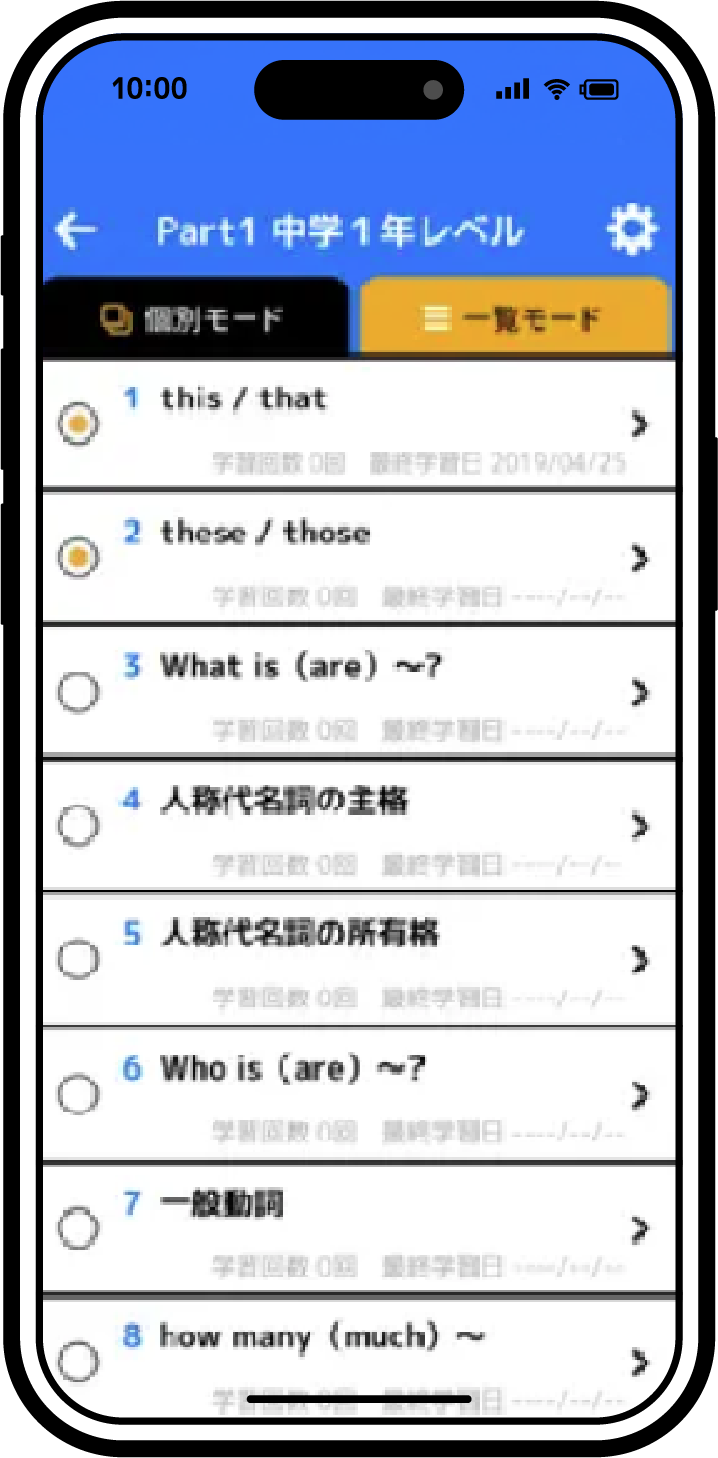Check the radio button for how many (much) ~

[x=79, y=1361]
